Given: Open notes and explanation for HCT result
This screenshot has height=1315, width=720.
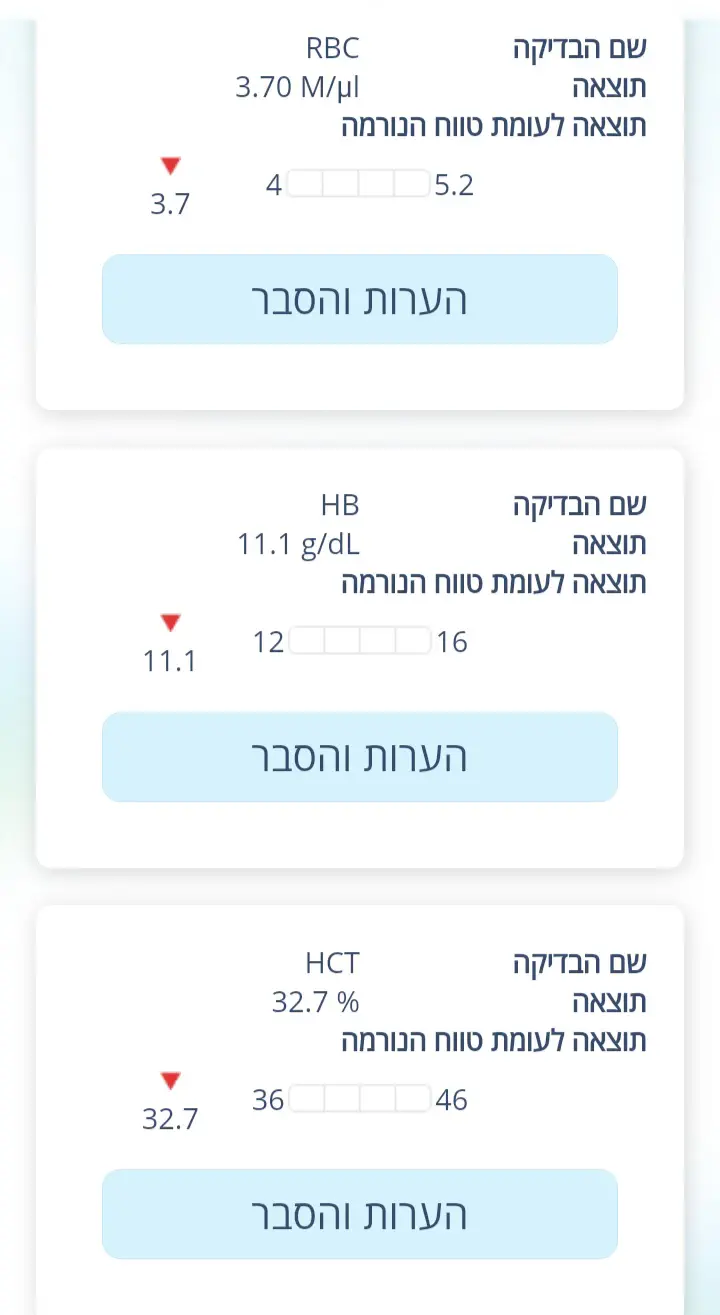Looking at the screenshot, I should coord(359,1213).
